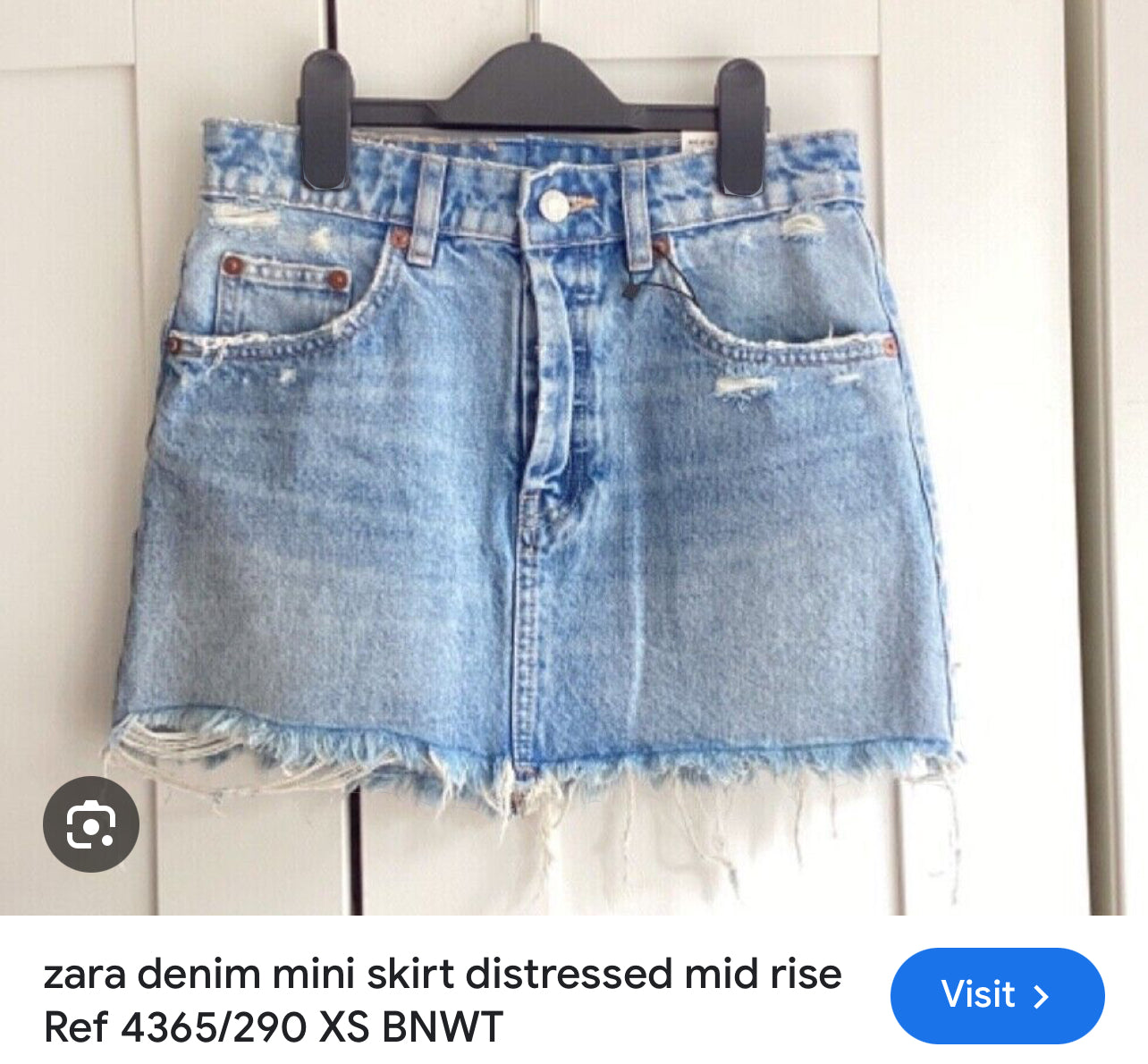Tap the Google Lens icon on the image
Image resolution: width=1148 pixels, height=1064 pixels.
[90, 823]
